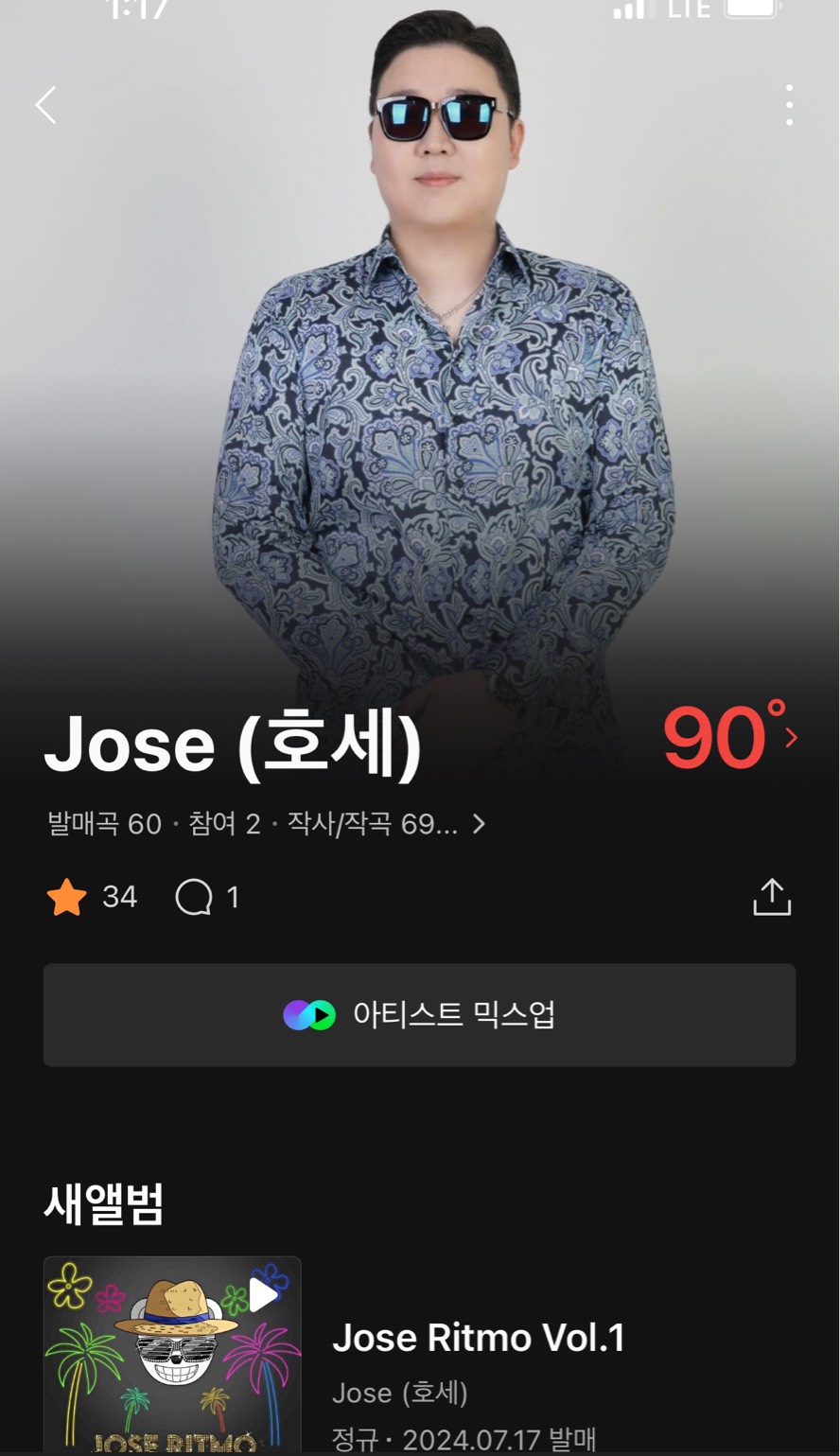840x1456 pixels.
Task: Play the Jose Ritmo Vol.1 album cover
Action: tap(263, 1295)
